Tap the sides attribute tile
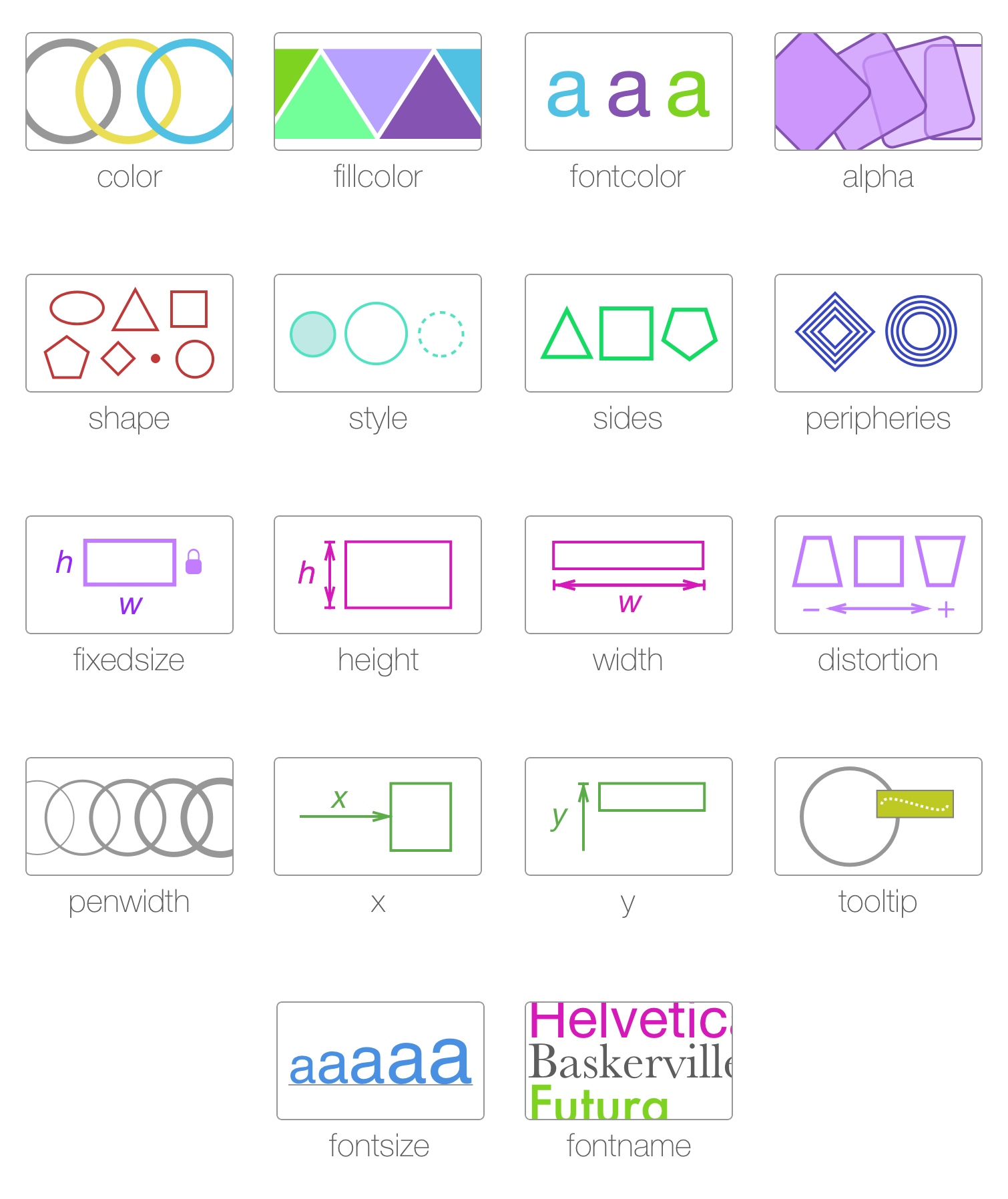This screenshot has width=1008, height=1199. [628, 333]
